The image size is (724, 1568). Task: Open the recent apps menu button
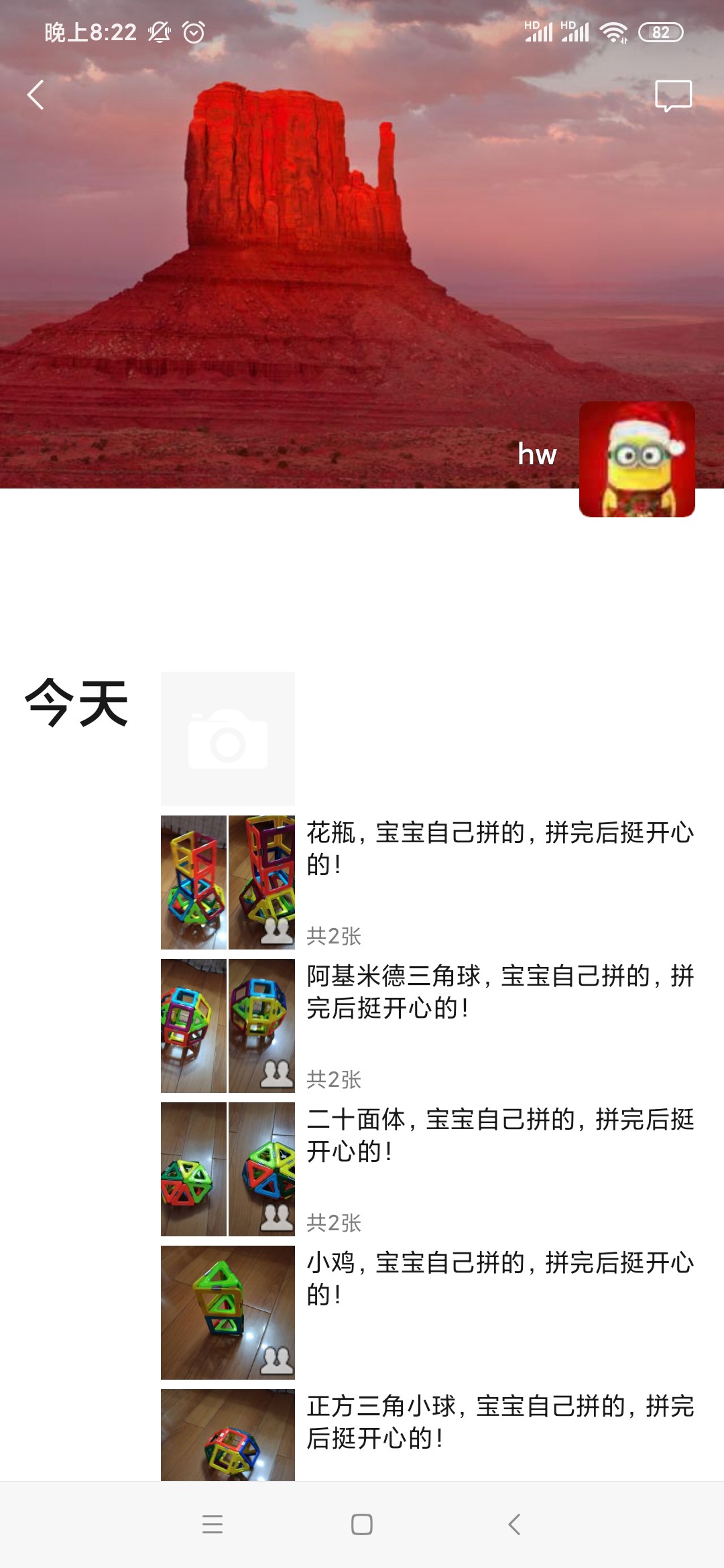213,1524
